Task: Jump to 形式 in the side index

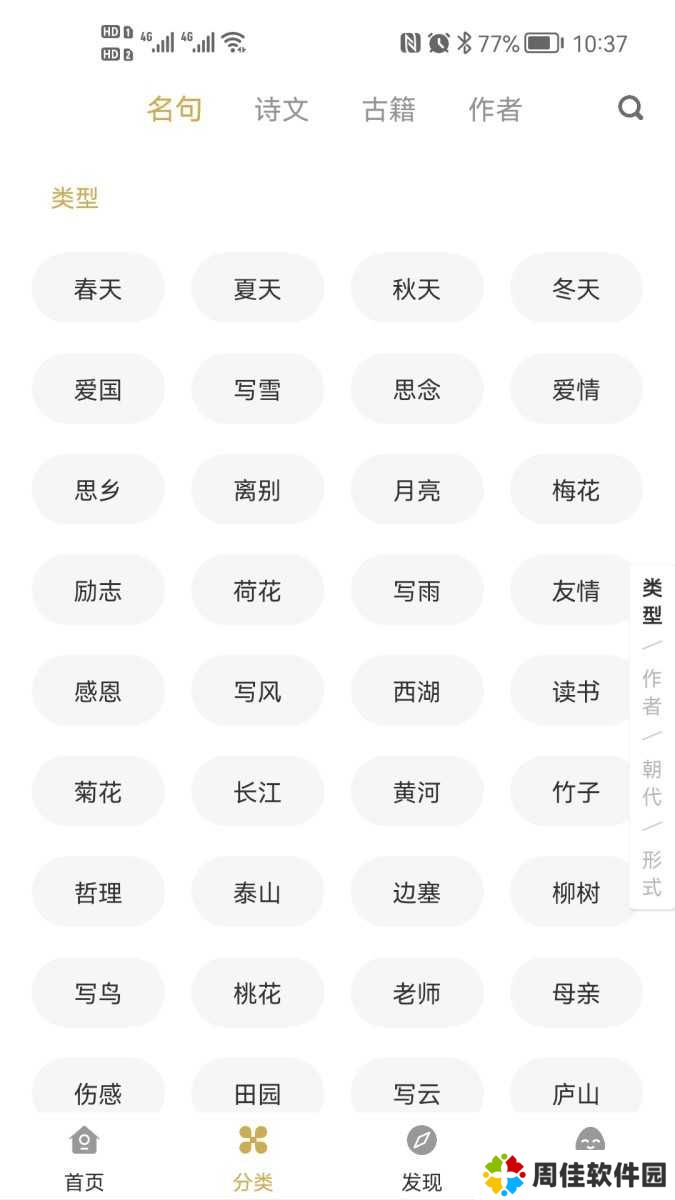Action: tap(652, 873)
